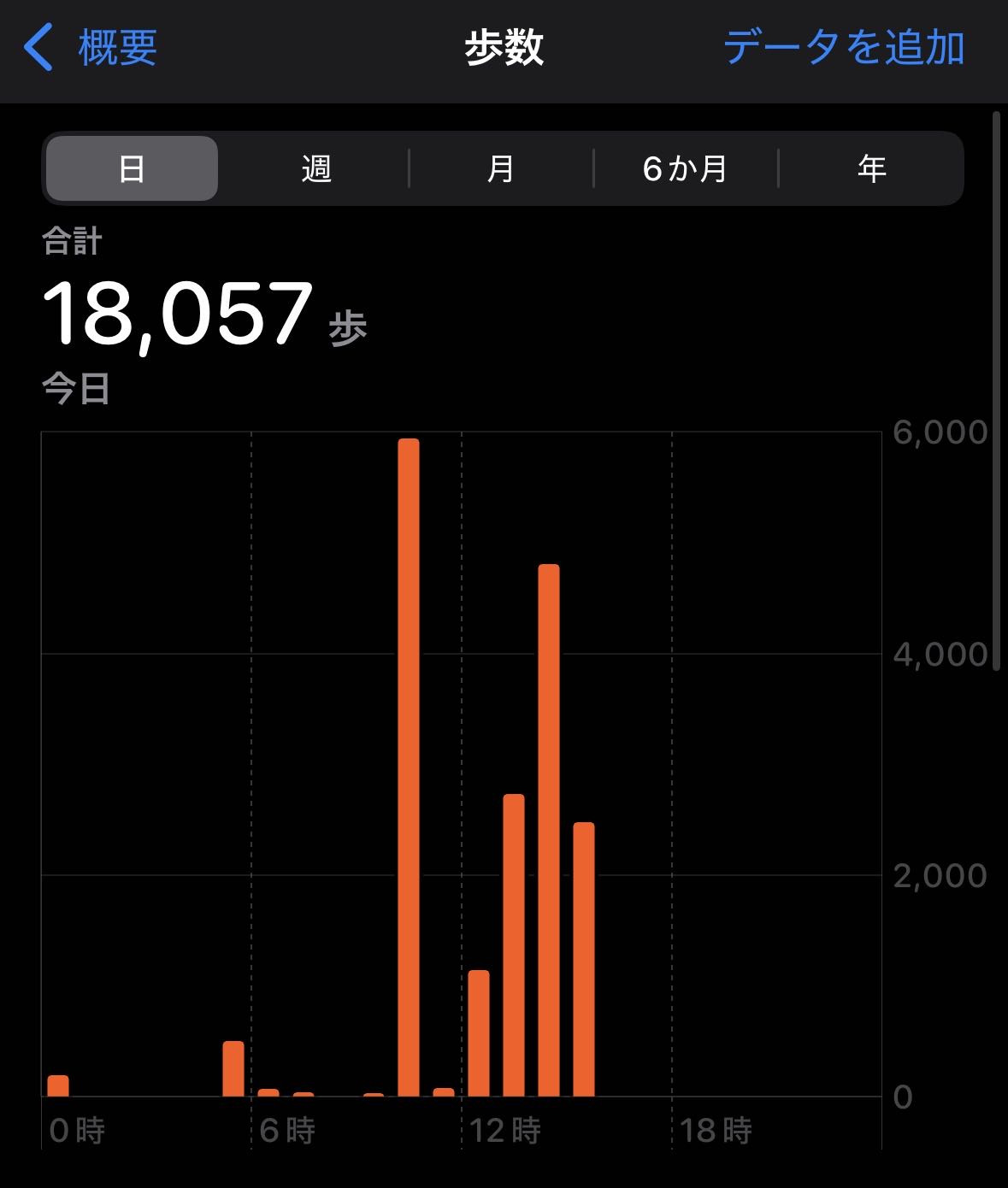Switch to the 年 year view
The image size is (1008, 1188).
pos(871,168)
